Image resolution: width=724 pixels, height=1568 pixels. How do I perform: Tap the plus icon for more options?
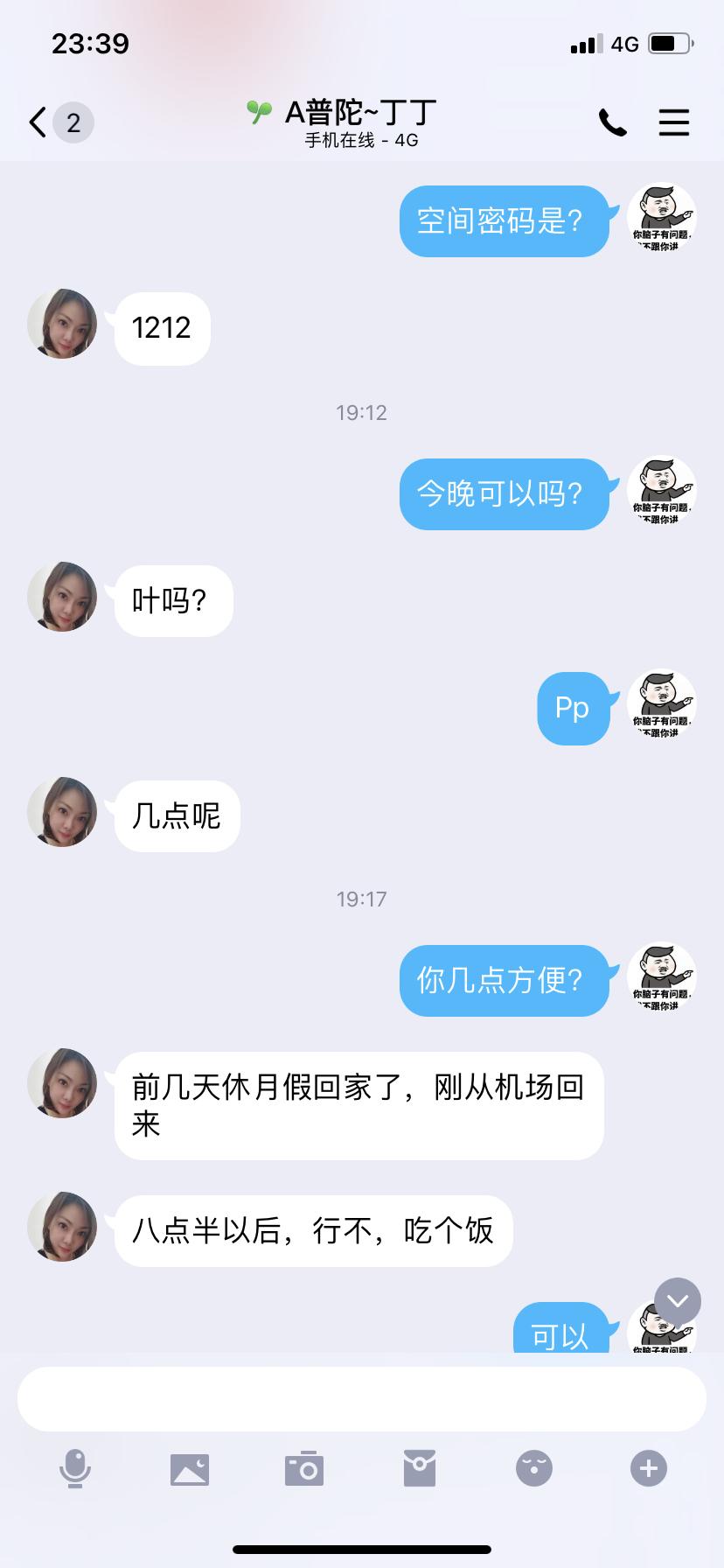[648, 1468]
